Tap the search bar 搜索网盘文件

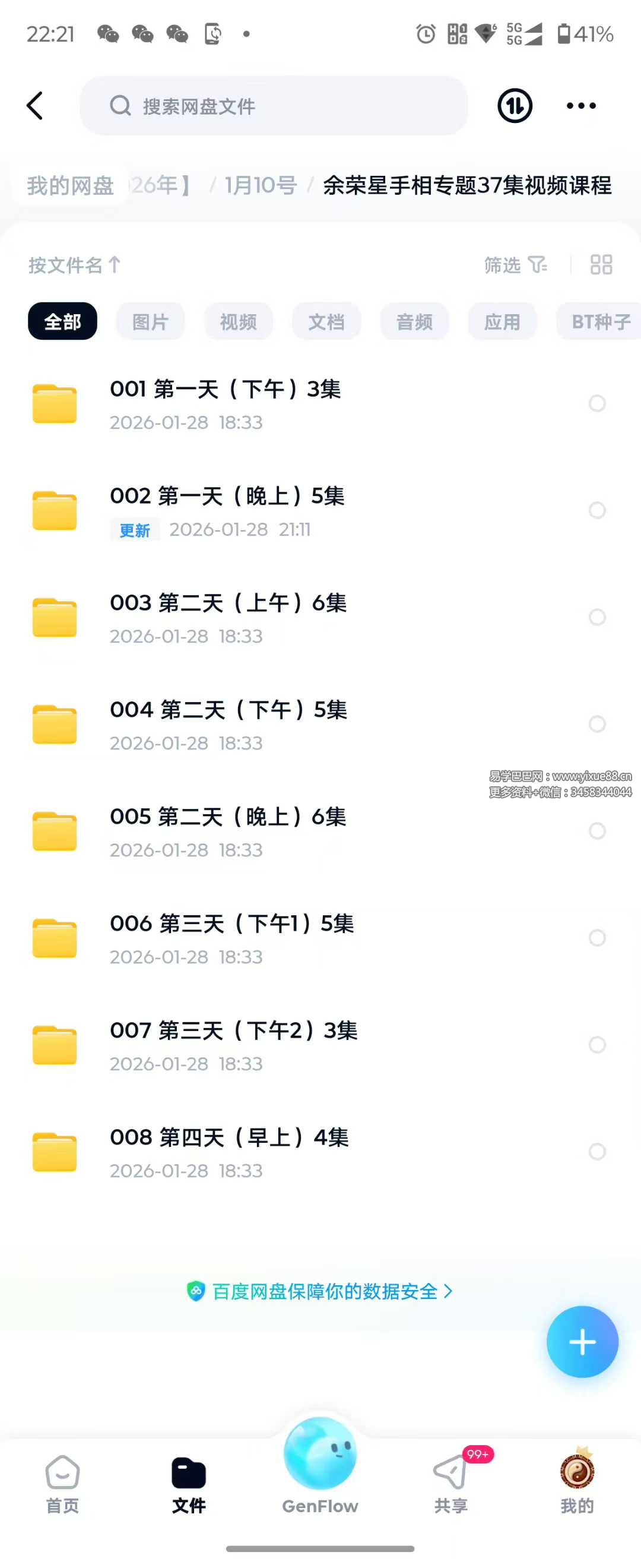(x=272, y=105)
